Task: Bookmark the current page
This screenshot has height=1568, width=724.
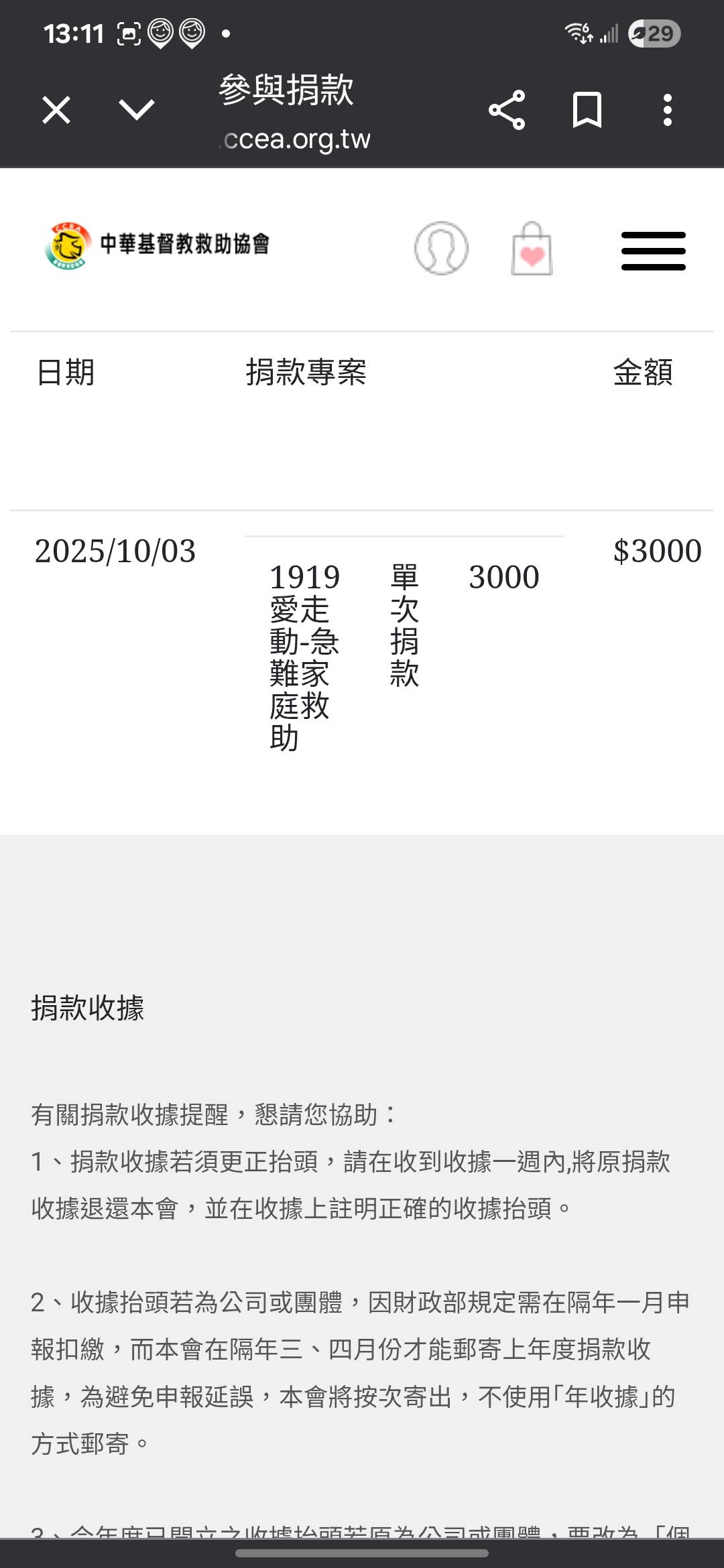Action: 587,110
